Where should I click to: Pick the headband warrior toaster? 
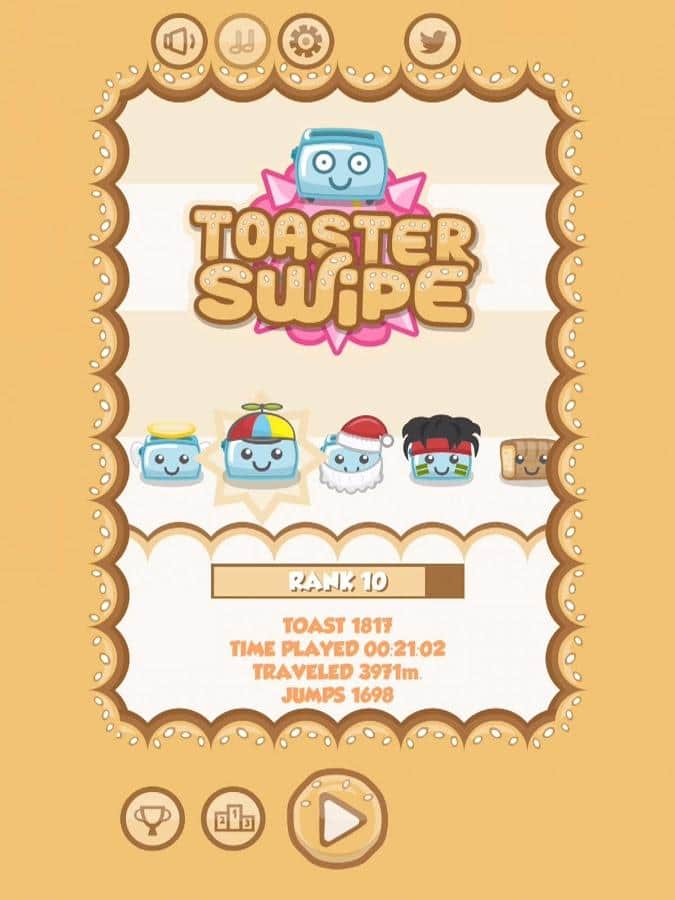tap(441, 449)
